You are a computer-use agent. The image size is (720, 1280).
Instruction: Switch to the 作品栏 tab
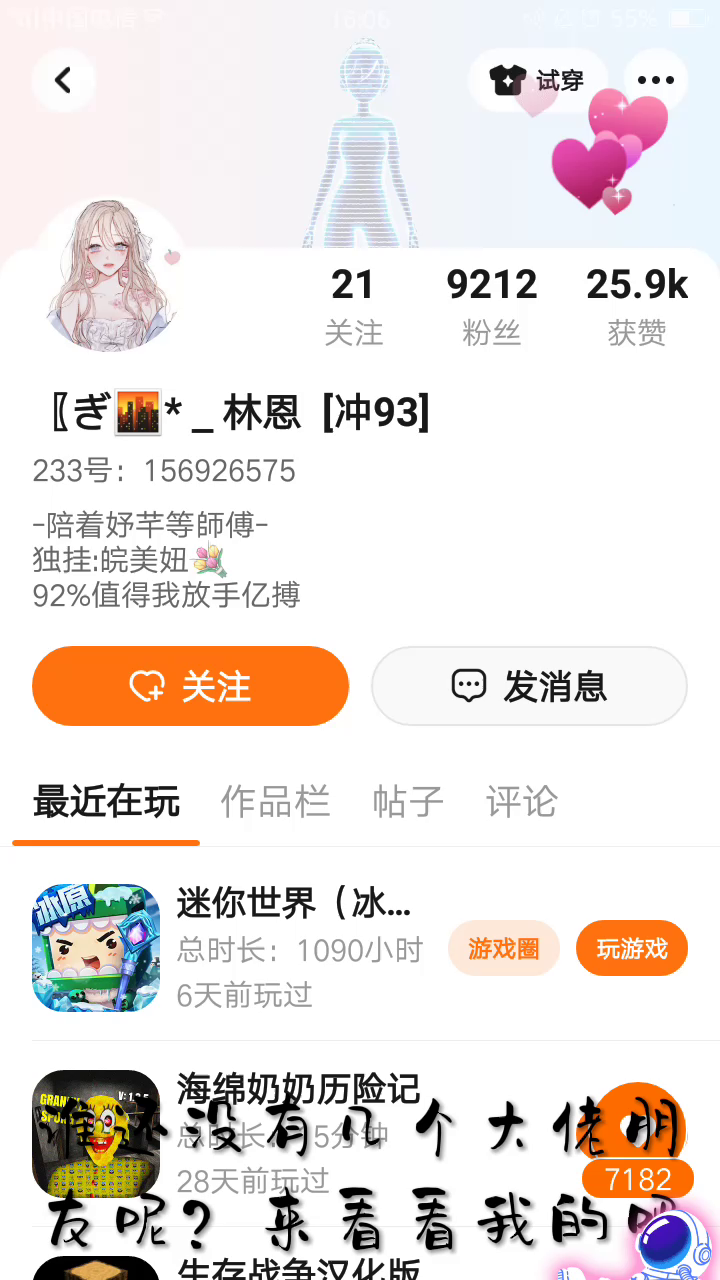(x=275, y=802)
